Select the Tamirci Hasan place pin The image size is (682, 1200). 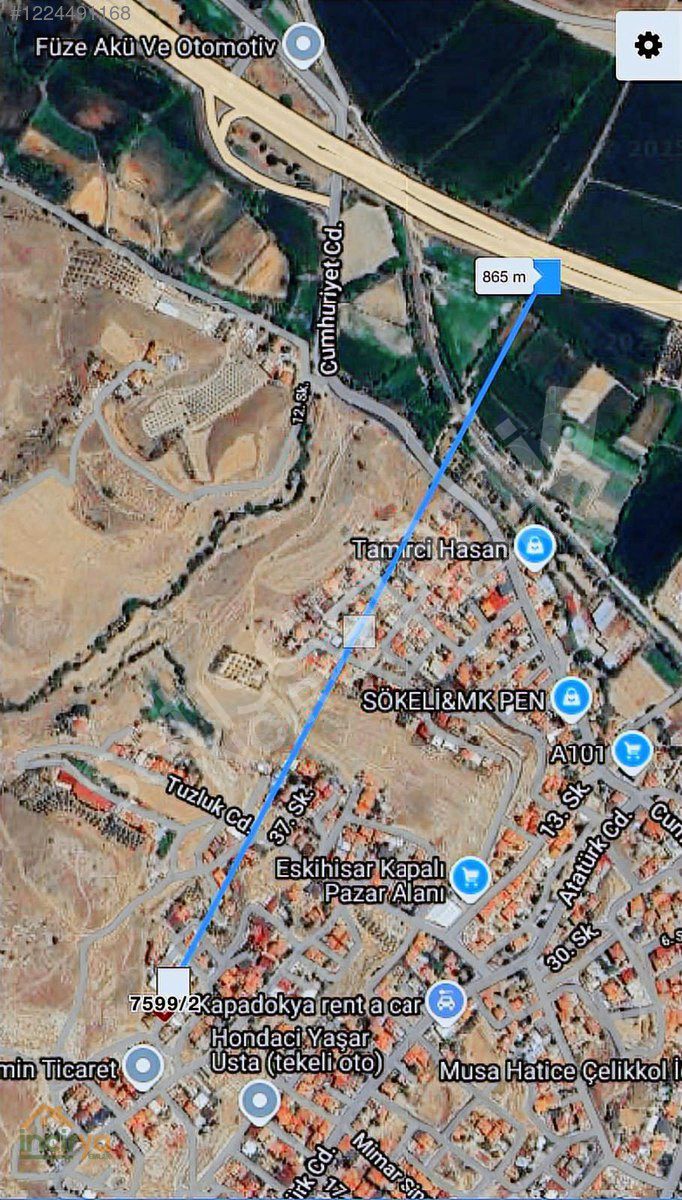click(536, 548)
